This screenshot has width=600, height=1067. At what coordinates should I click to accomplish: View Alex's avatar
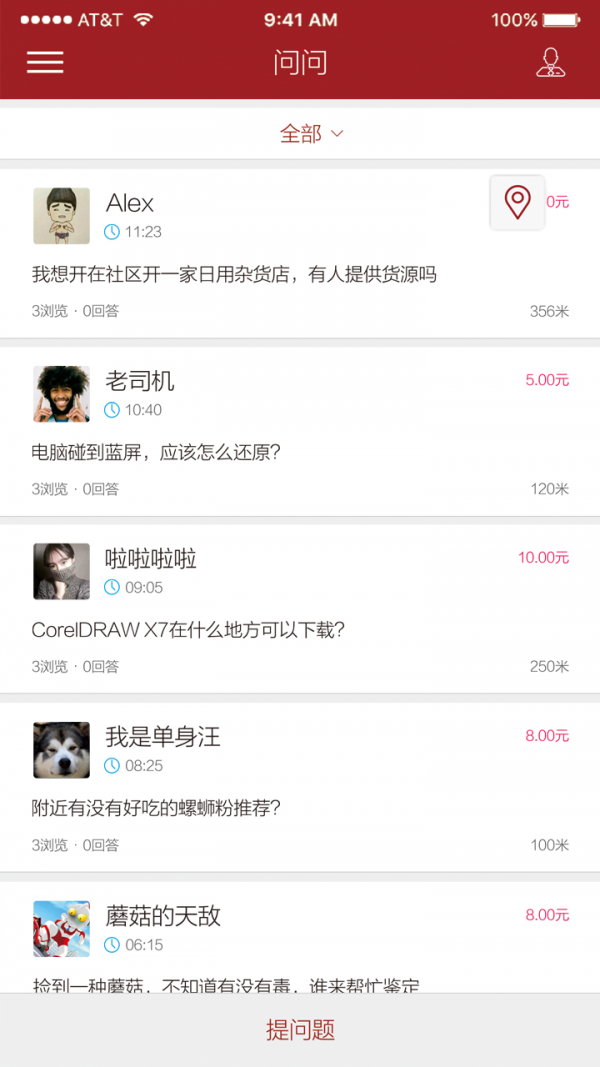(61, 216)
